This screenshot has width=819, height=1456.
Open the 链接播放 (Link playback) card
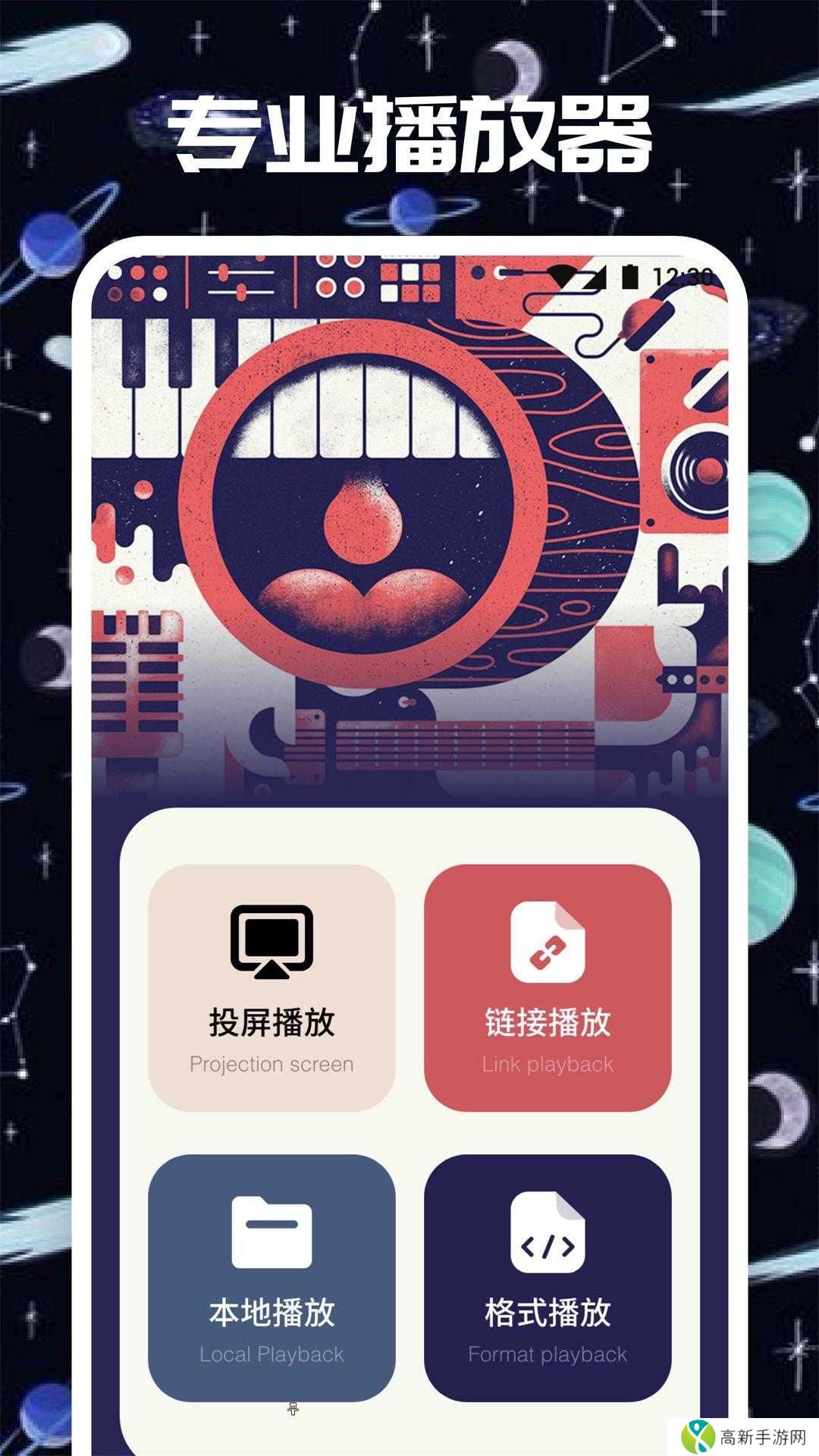point(548,986)
